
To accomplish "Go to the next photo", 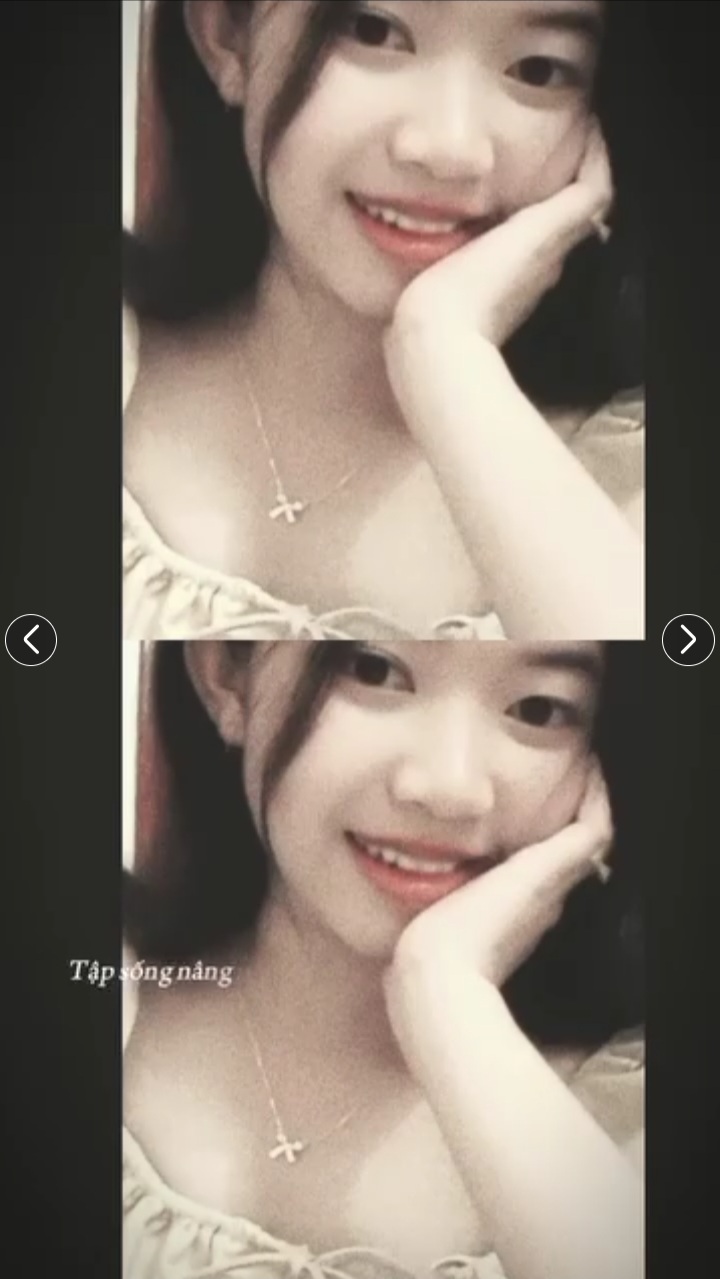I will pos(688,640).
